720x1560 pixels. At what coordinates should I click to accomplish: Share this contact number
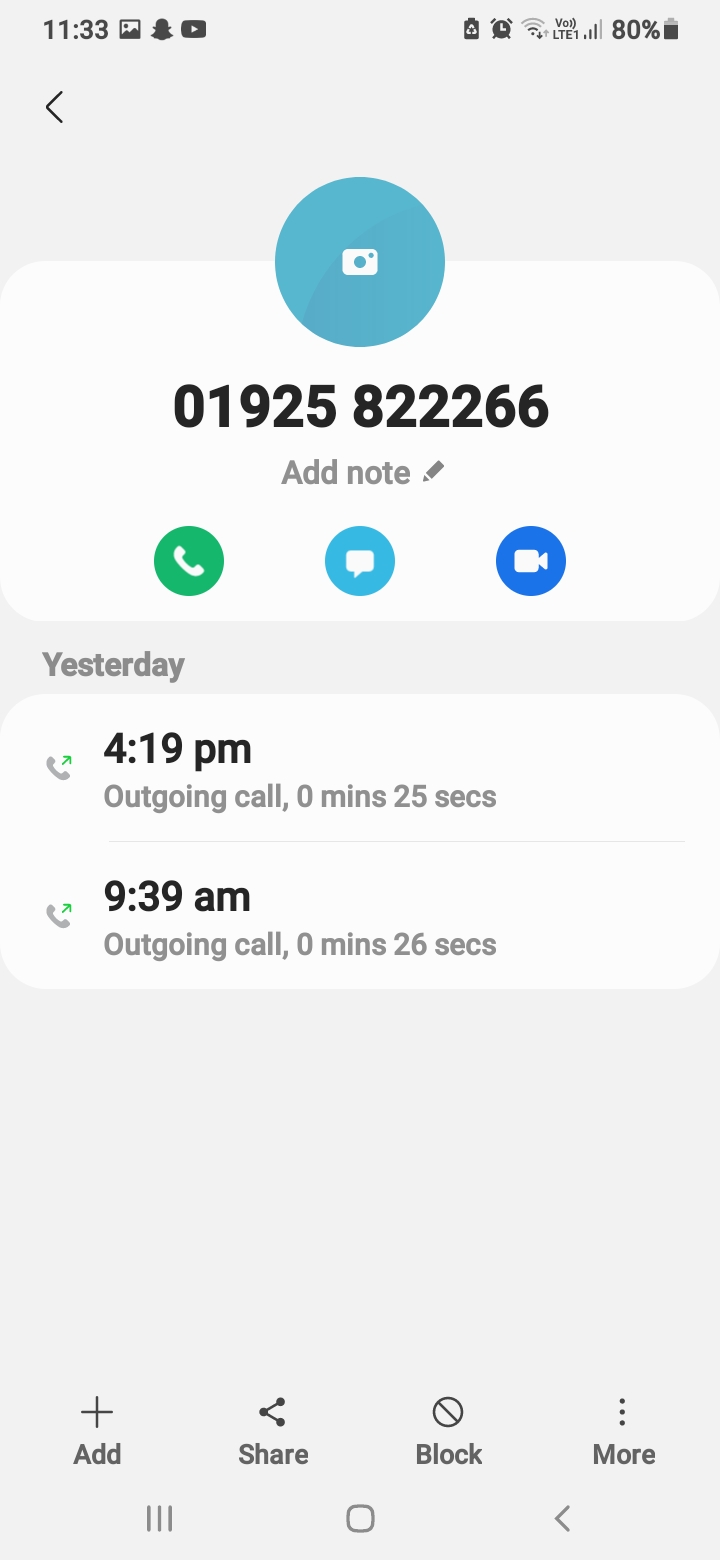(273, 1432)
